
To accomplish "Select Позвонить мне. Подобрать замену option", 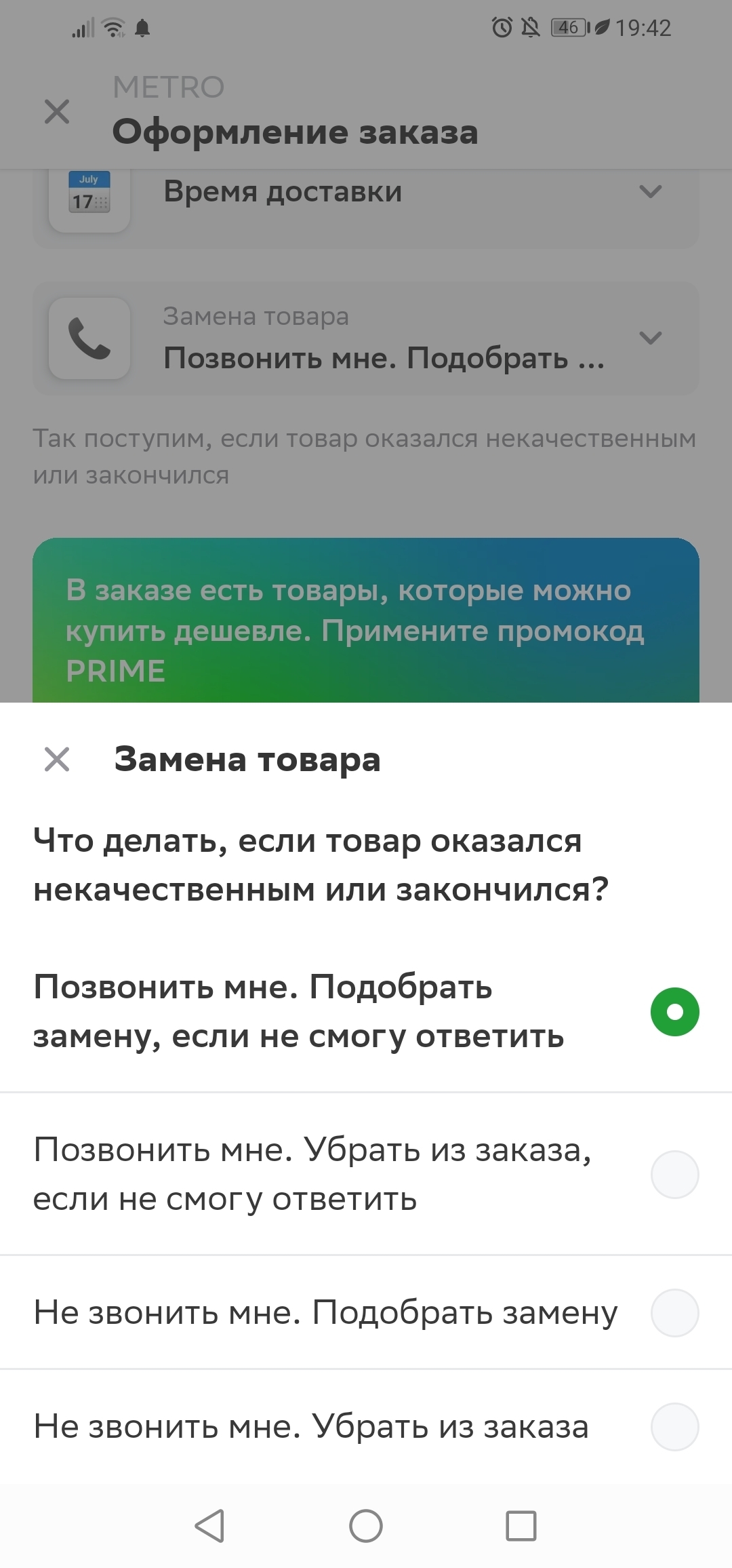I will (x=674, y=1012).
